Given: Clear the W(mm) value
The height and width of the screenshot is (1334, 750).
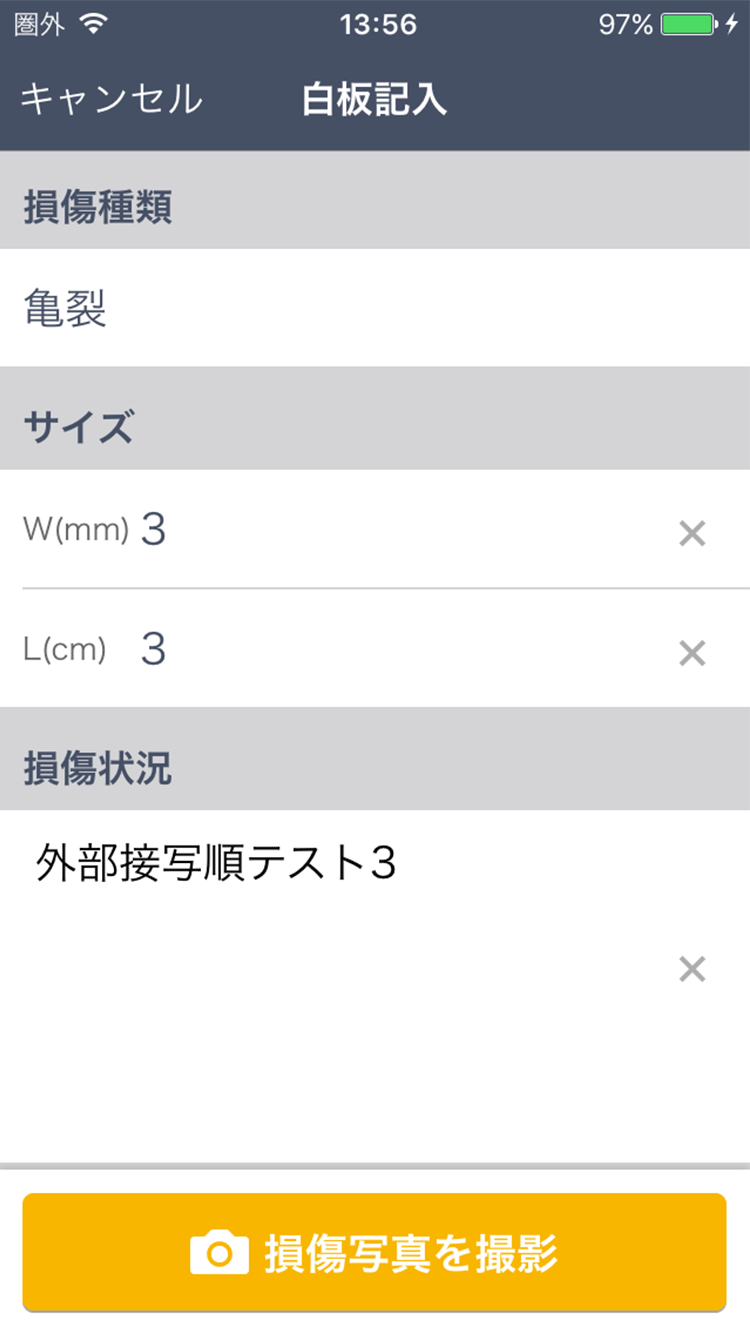Looking at the screenshot, I should pyautogui.click(x=692, y=534).
